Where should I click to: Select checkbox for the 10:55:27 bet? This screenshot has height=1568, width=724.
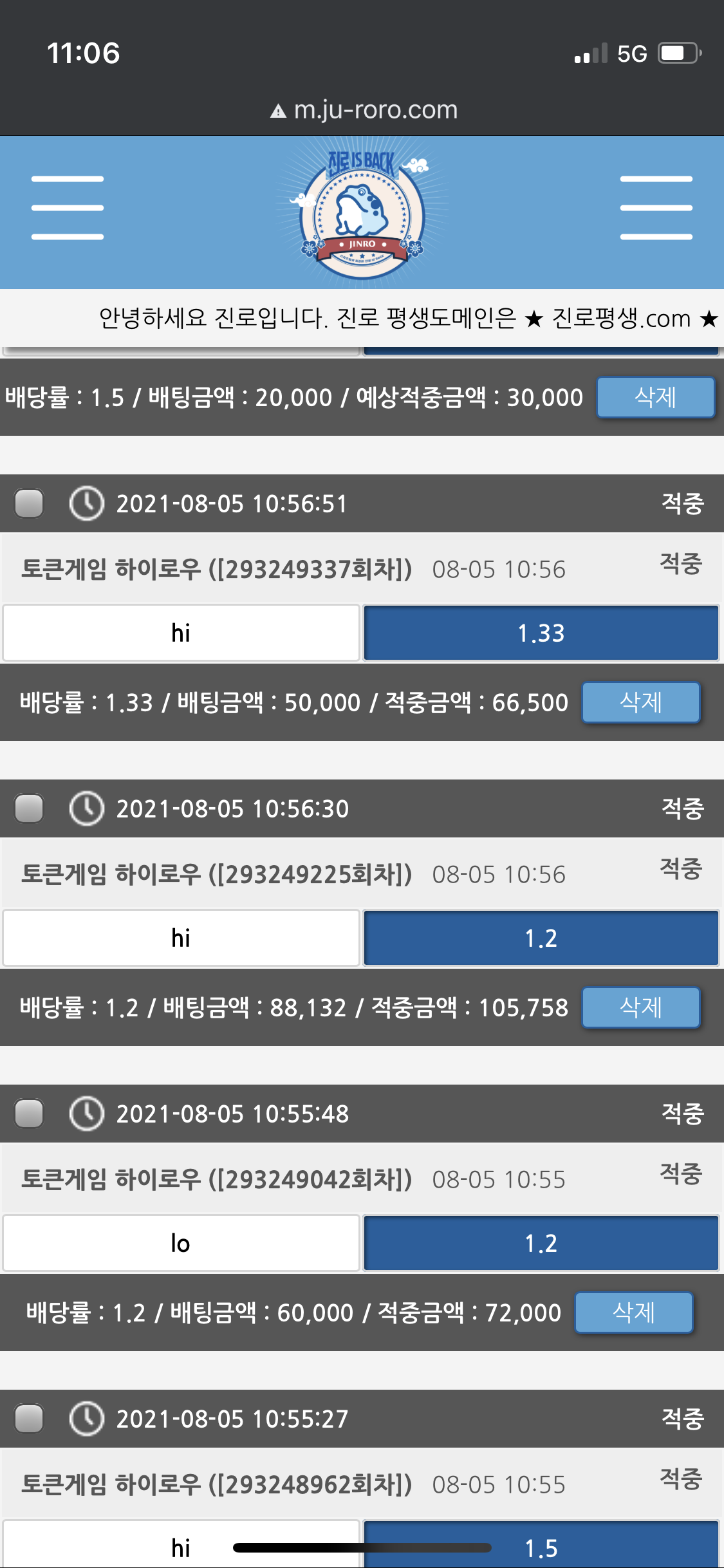point(29,1418)
